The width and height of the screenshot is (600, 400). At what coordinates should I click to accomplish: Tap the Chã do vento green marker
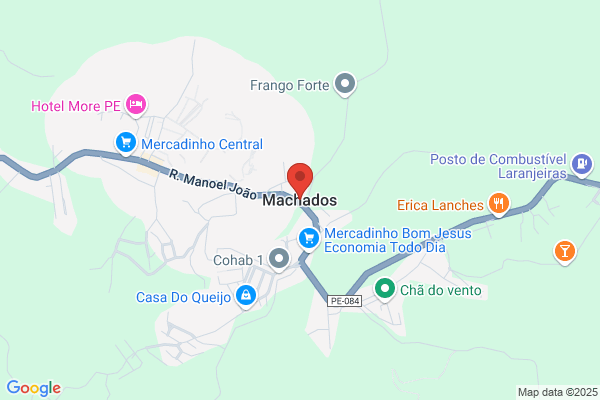385,289
